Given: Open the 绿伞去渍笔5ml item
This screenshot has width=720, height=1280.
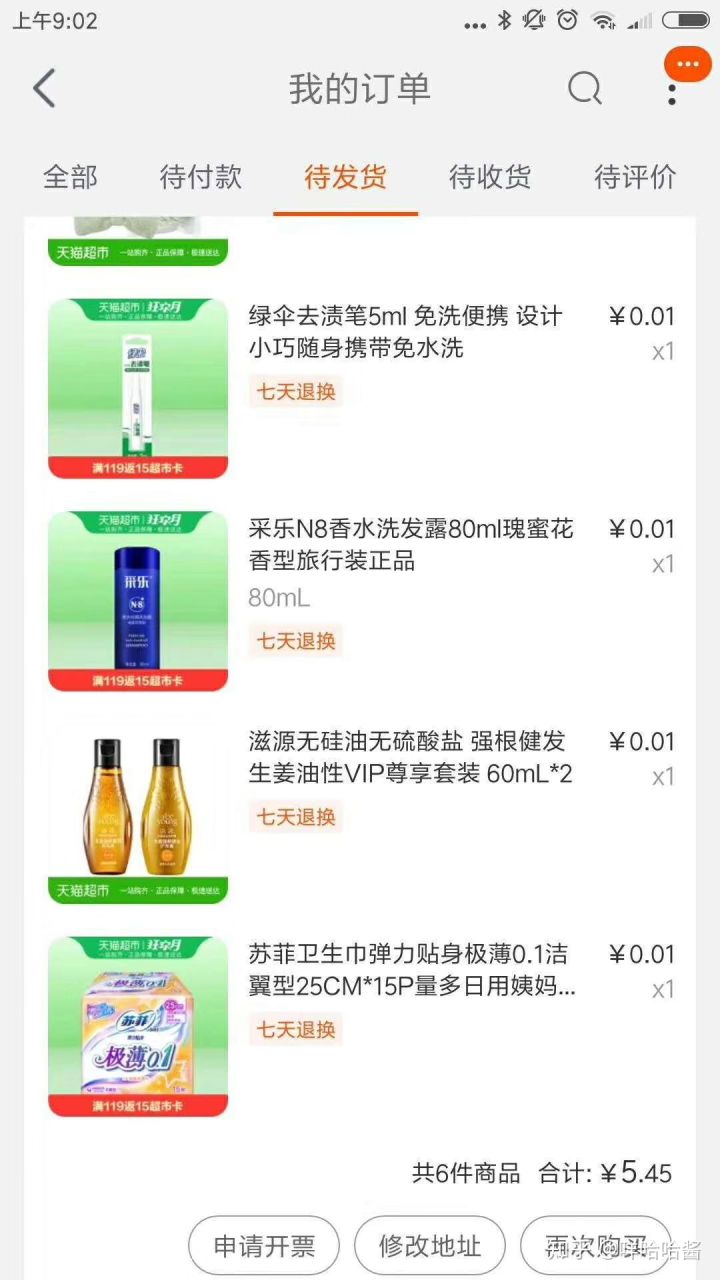Looking at the screenshot, I should pyautogui.click(x=405, y=332).
